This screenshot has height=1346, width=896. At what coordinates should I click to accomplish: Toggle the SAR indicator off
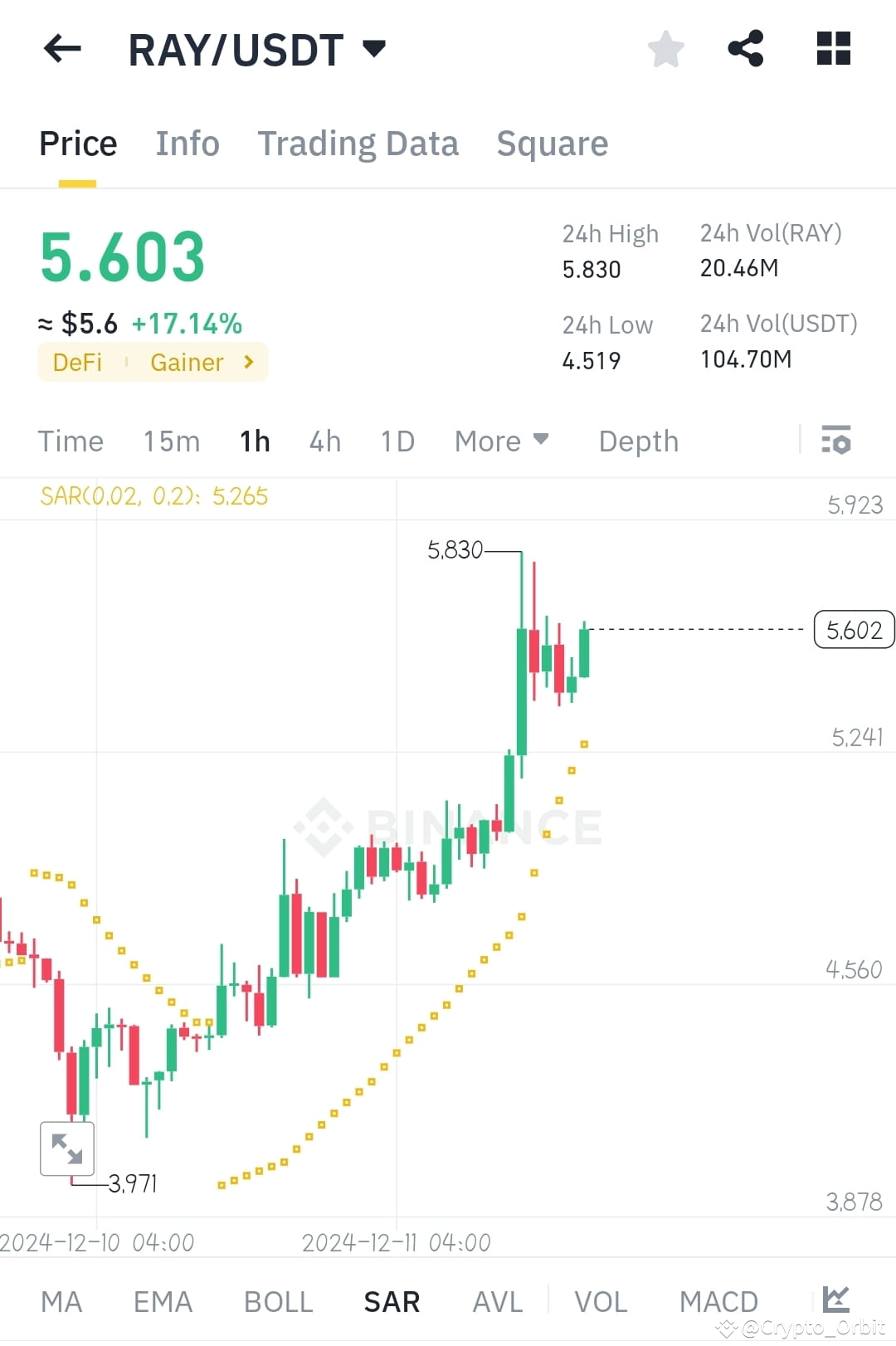pos(391,1300)
